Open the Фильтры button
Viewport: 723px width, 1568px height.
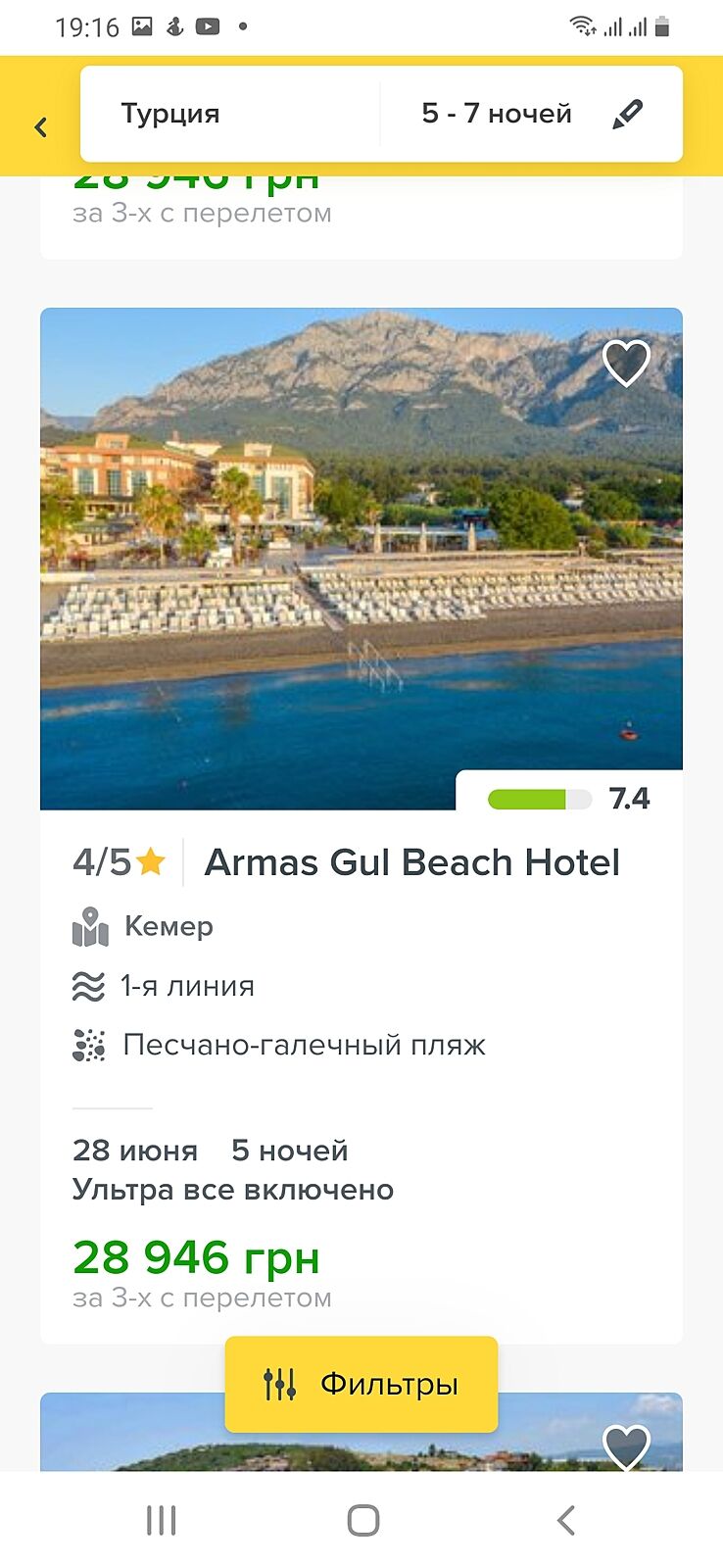click(x=361, y=1384)
